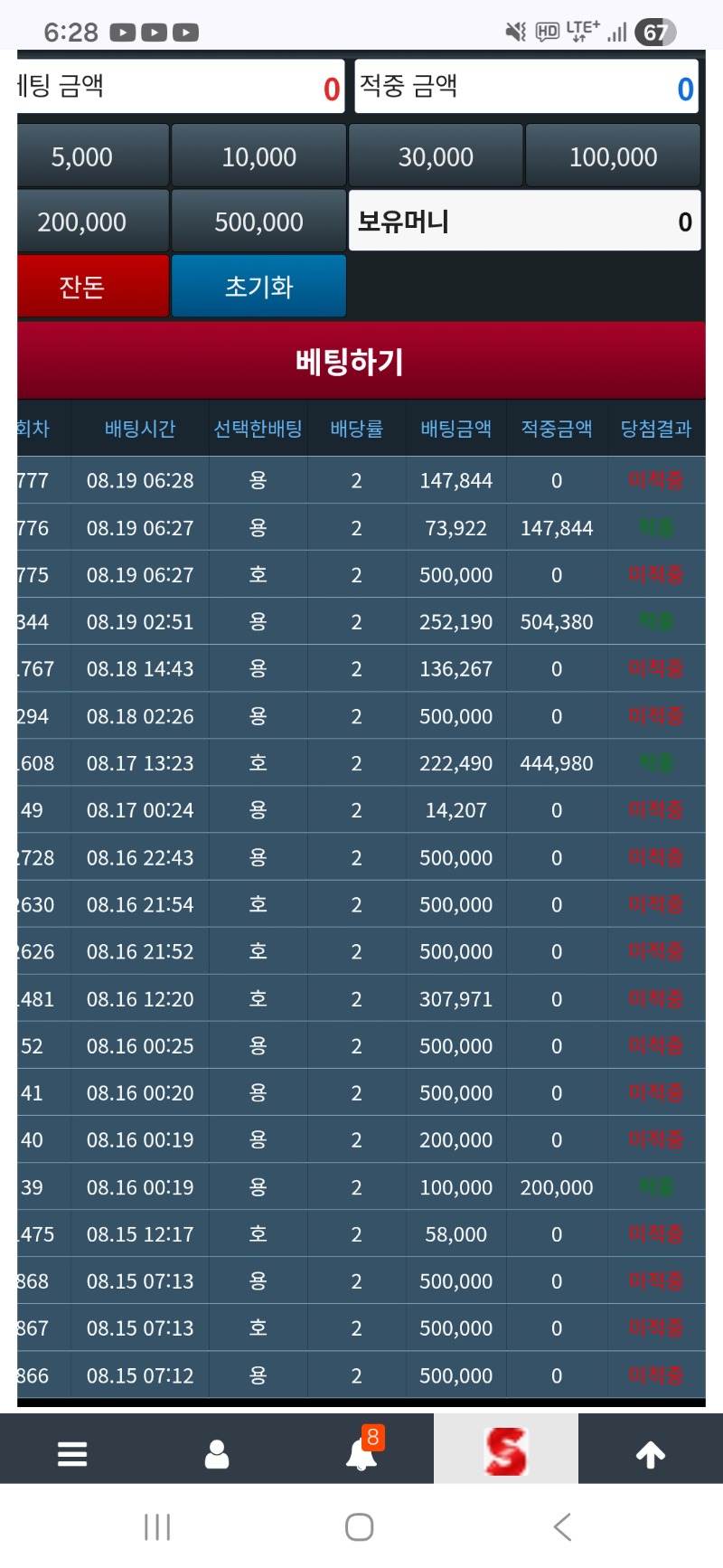Choose the 10,000 amount button
This screenshot has width=723, height=1568.
click(258, 156)
